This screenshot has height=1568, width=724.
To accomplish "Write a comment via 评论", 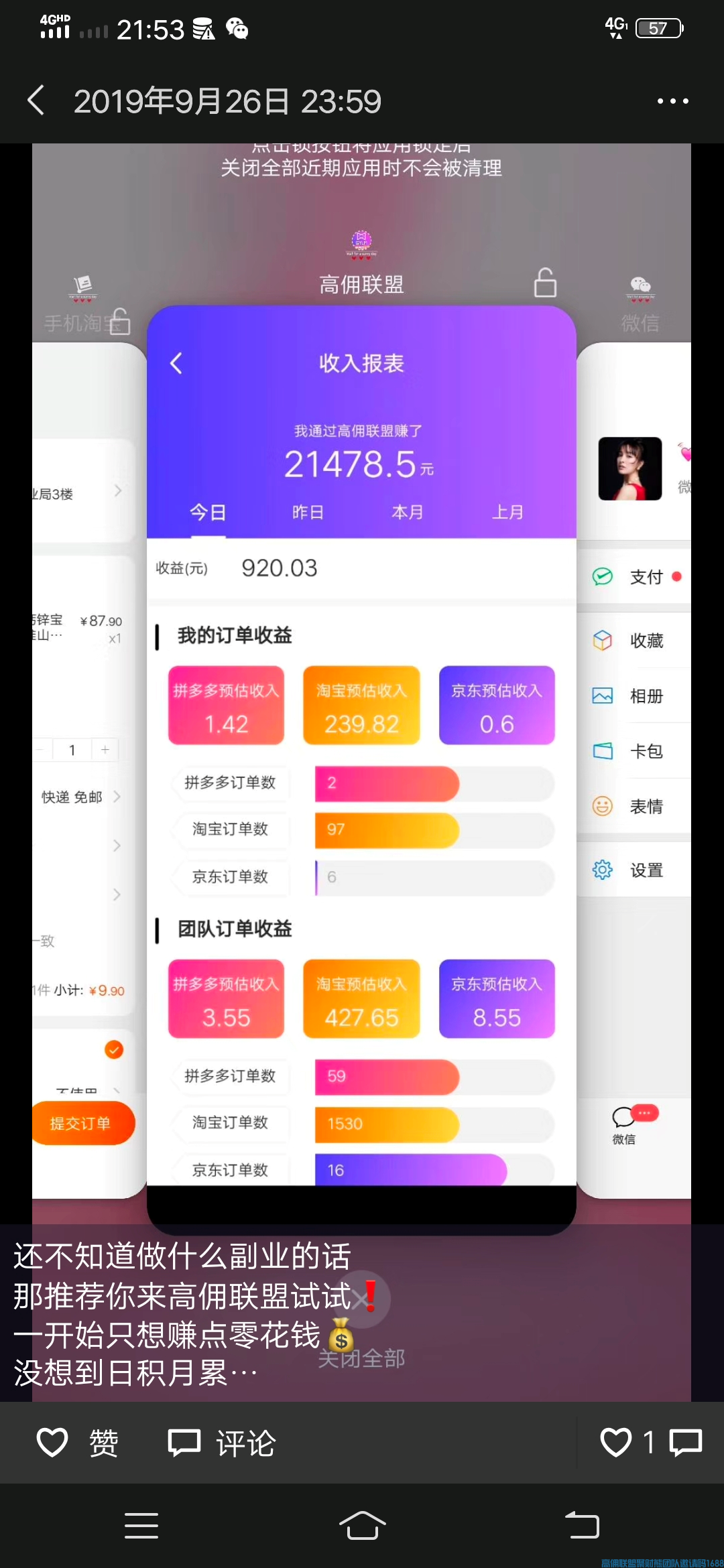I will 222,1443.
